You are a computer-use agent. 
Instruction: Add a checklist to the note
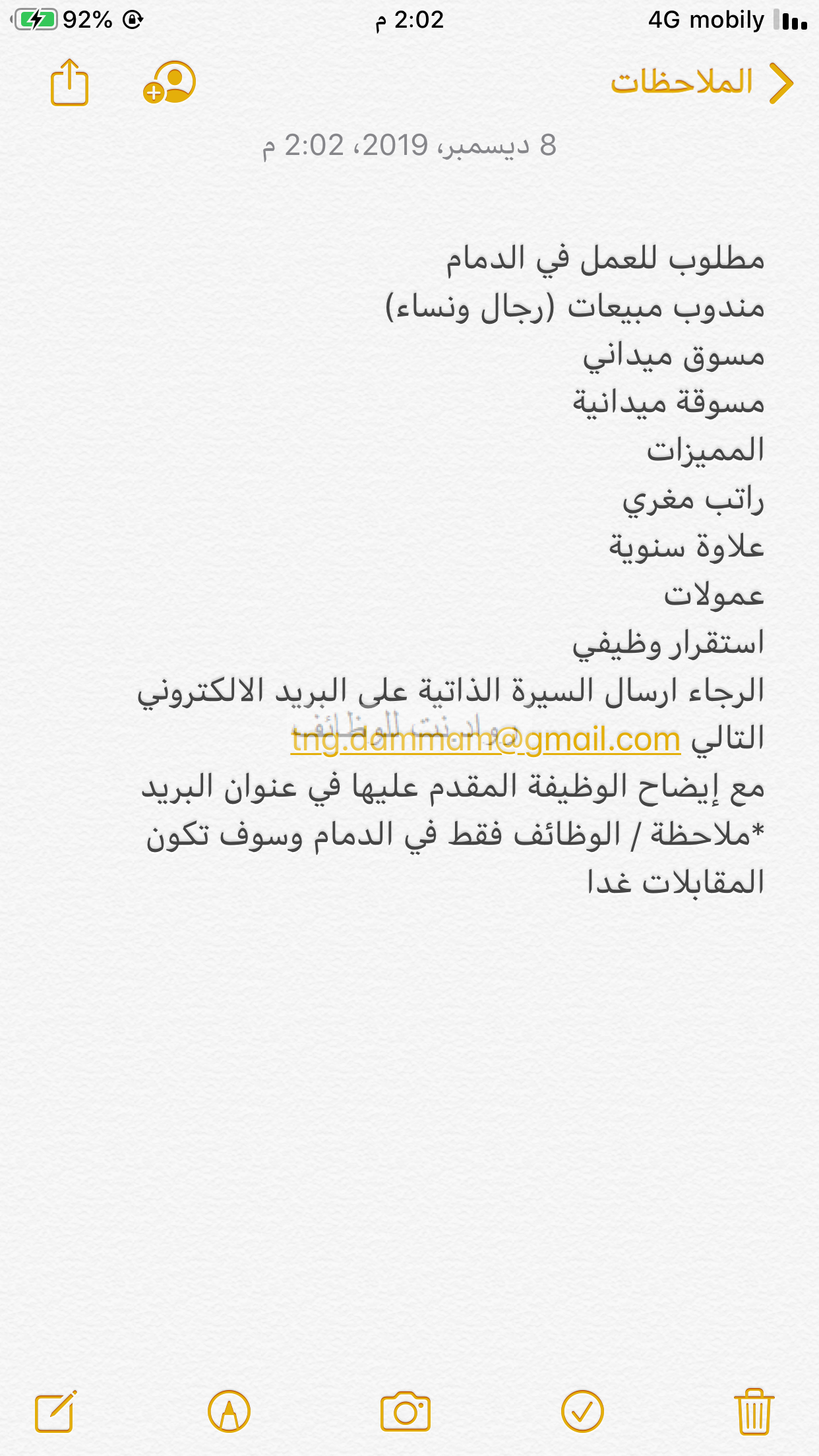click(582, 1411)
